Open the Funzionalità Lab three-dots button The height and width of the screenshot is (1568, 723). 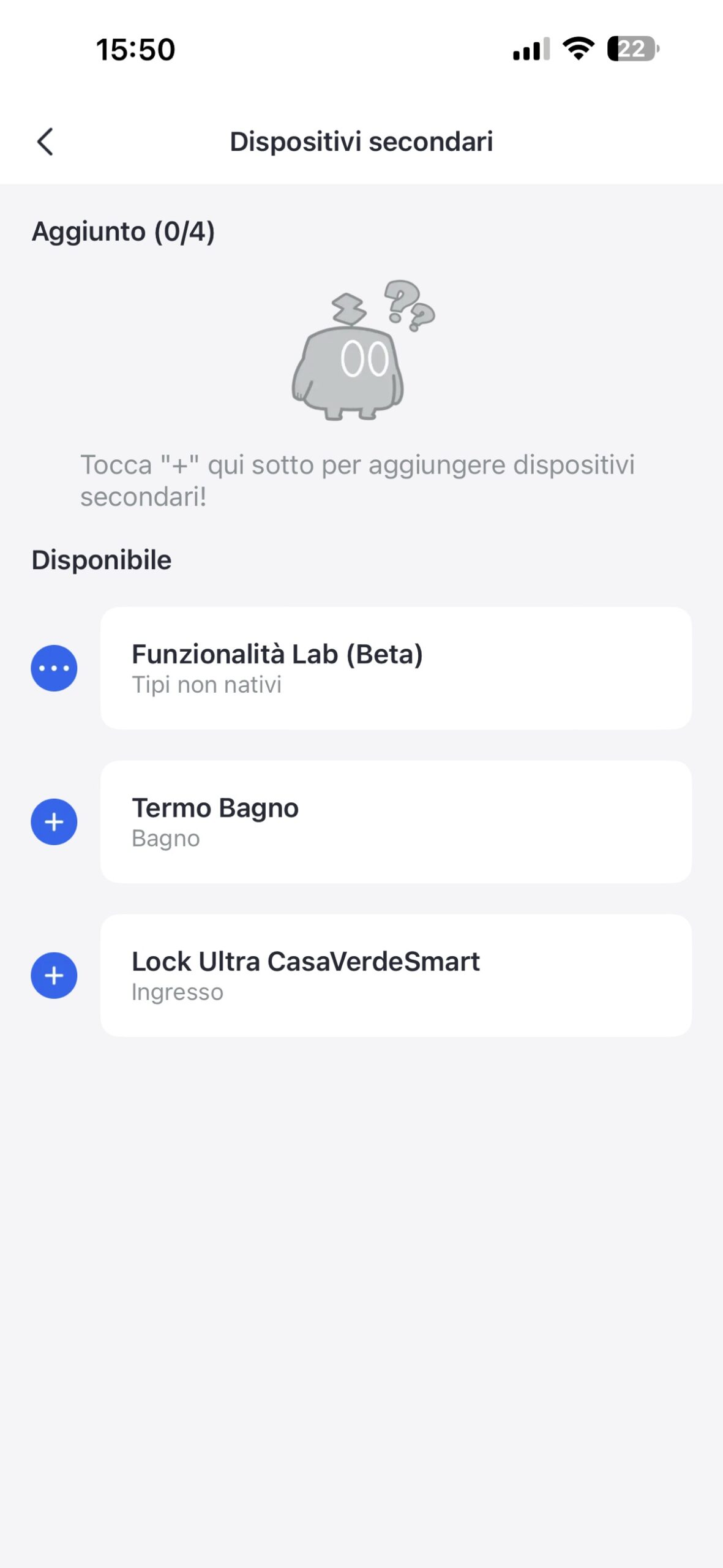54,668
